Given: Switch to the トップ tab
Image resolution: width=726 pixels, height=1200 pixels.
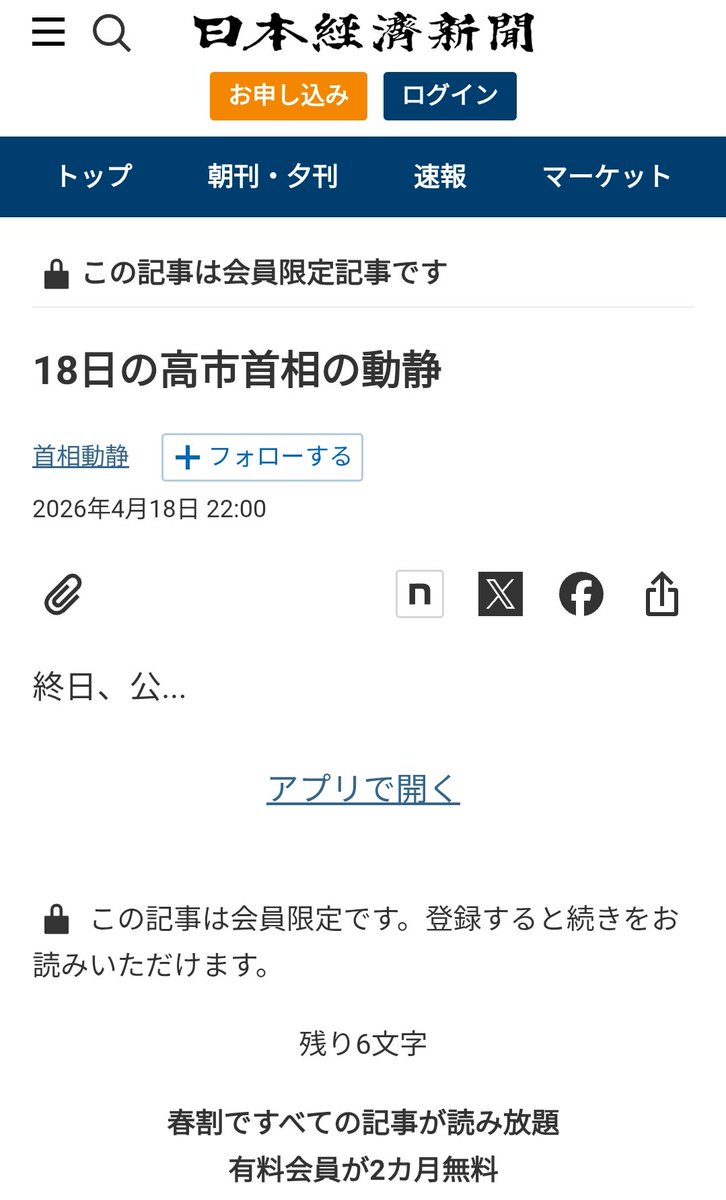Looking at the screenshot, I should tap(93, 177).
